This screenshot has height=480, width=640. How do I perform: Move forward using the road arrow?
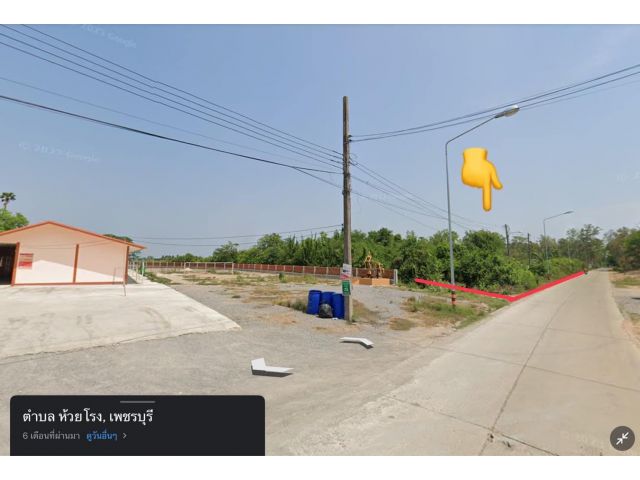(x=356, y=342)
